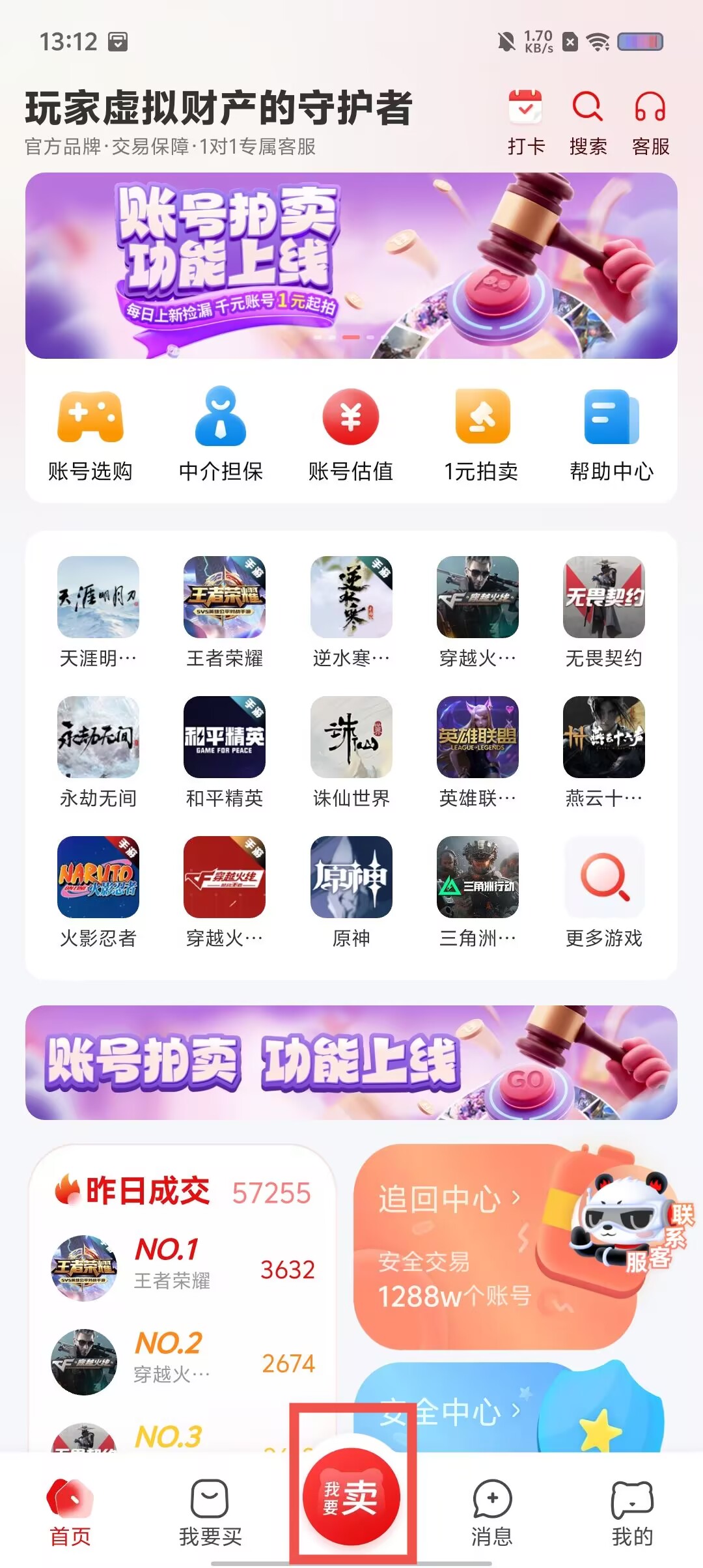This screenshot has height=1568, width=703.
Task: Tap 更多游戏 to see more games
Action: click(604, 891)
